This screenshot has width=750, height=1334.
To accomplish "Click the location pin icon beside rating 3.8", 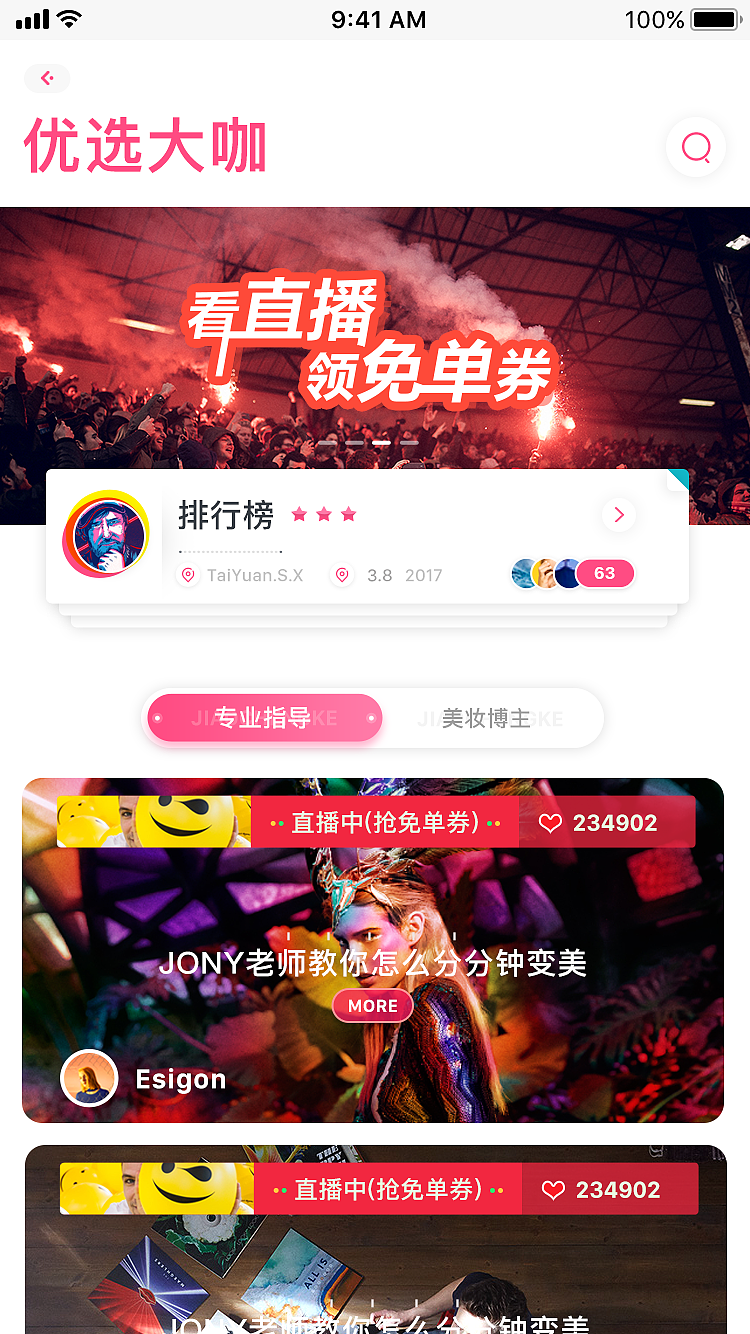I will coord(342,575).
